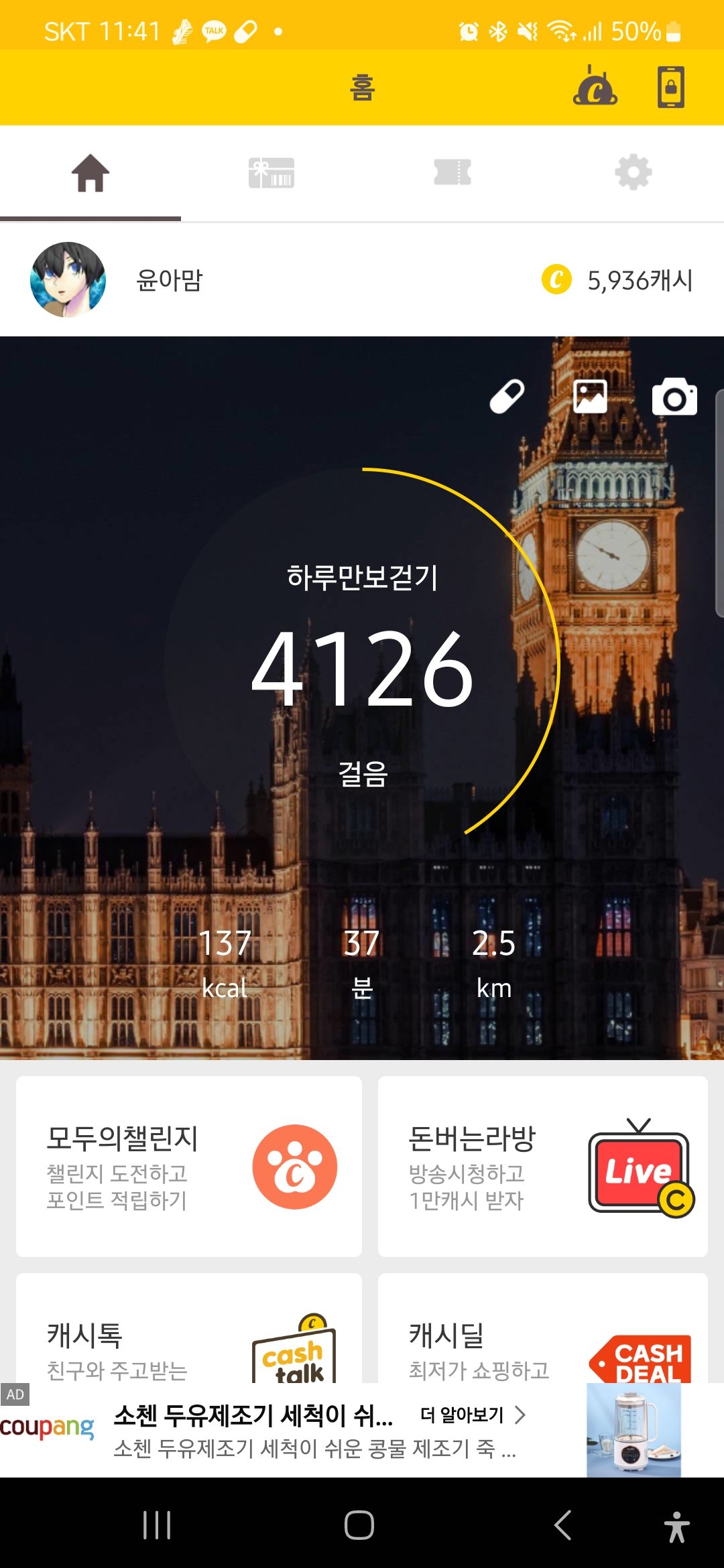
Task: Open the settings gear tab
Action: [x=633, y=173]
